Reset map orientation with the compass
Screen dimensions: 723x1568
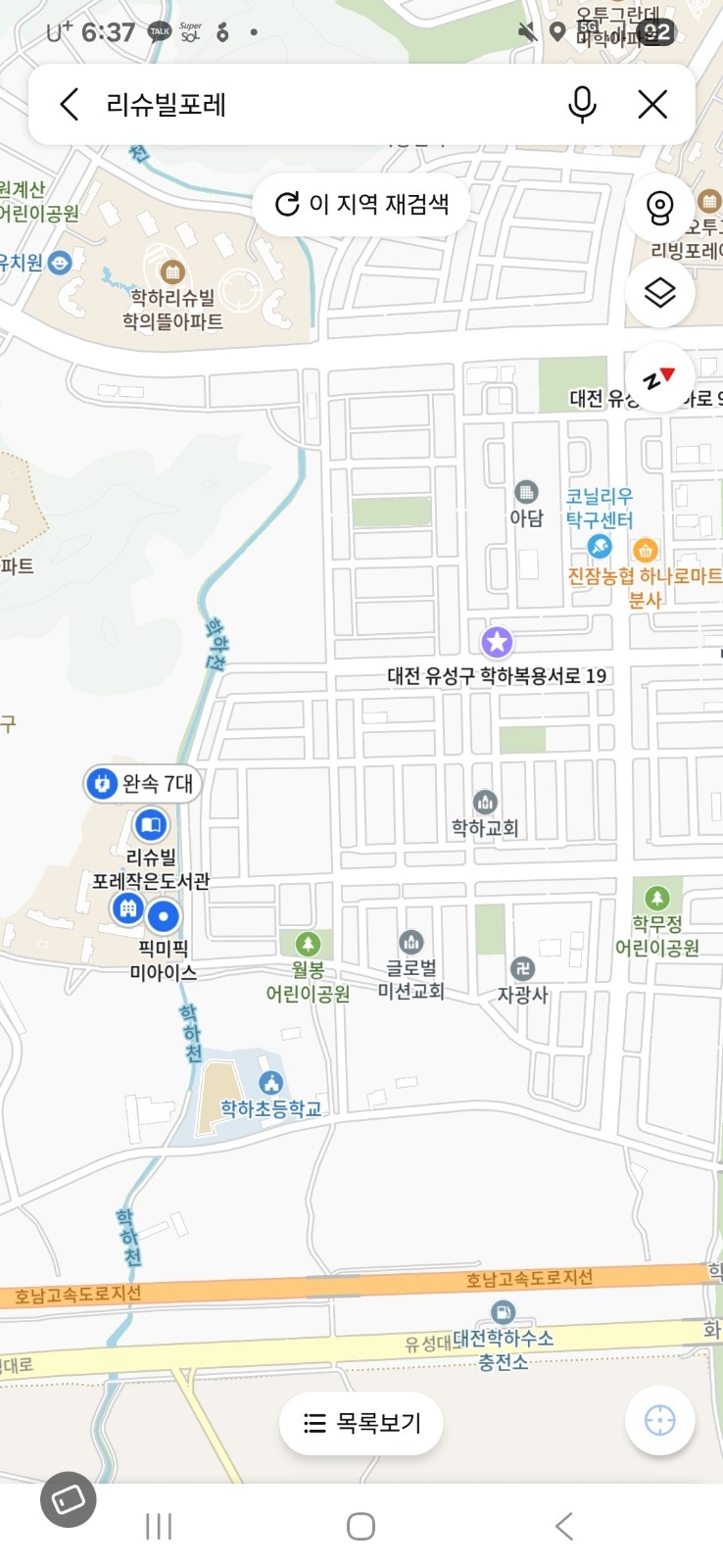[x=660, y=376]
